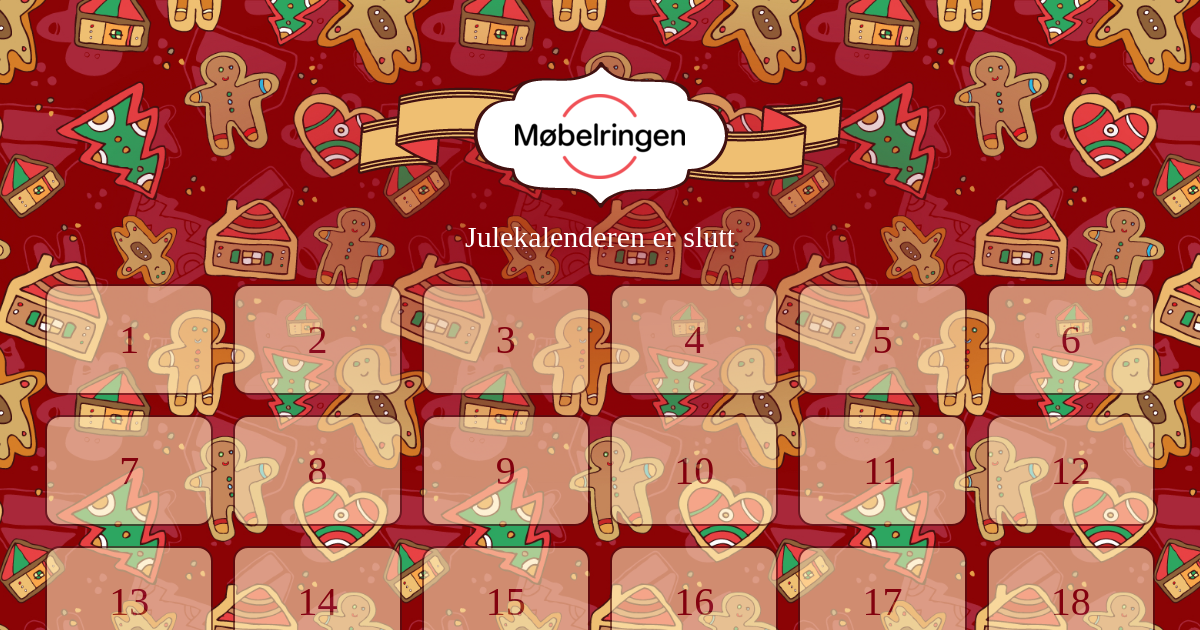Open calendar door number 1

tap(129, 340)
